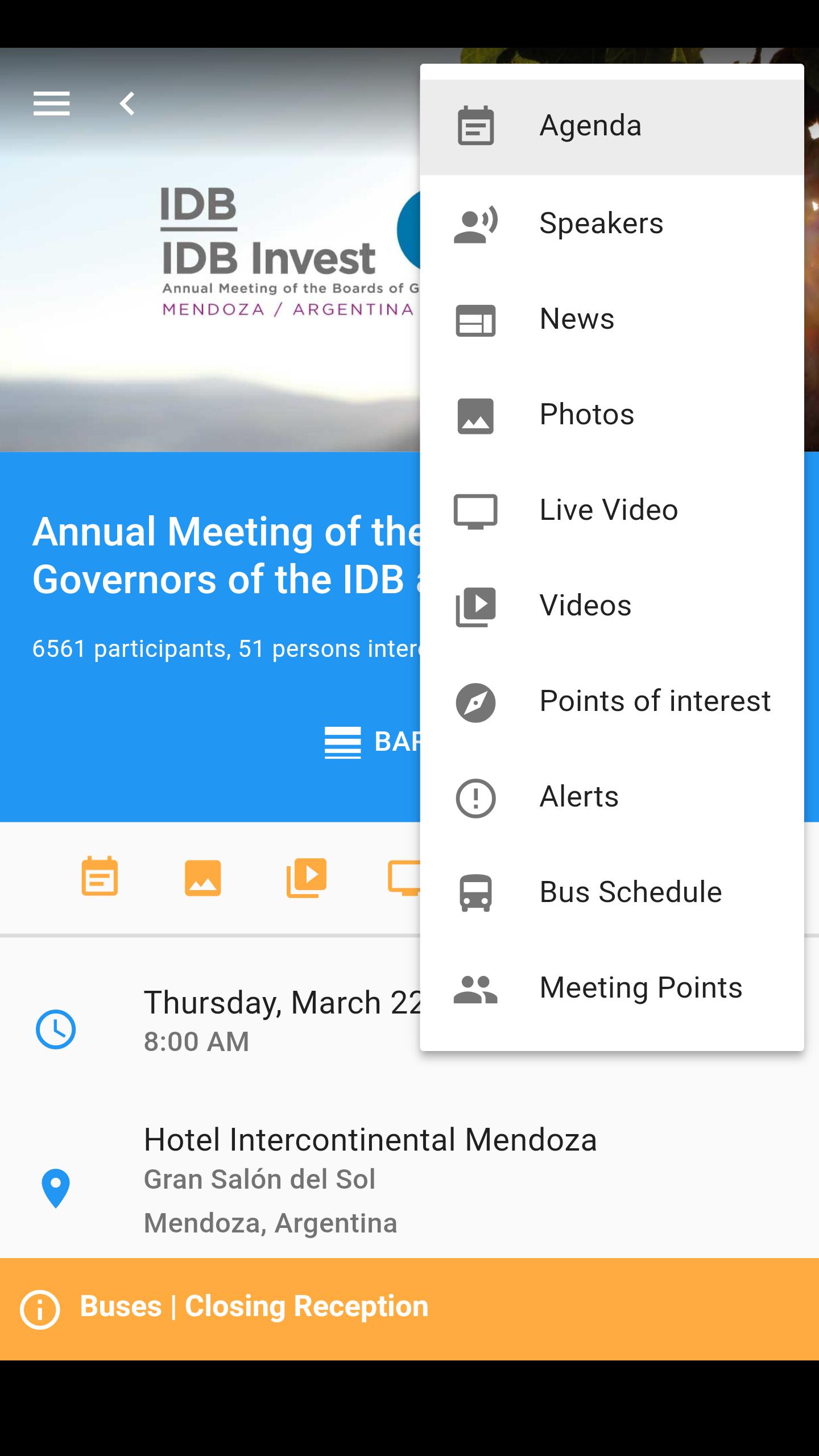Select Agenda from the side menu

[x=589, y=125]
